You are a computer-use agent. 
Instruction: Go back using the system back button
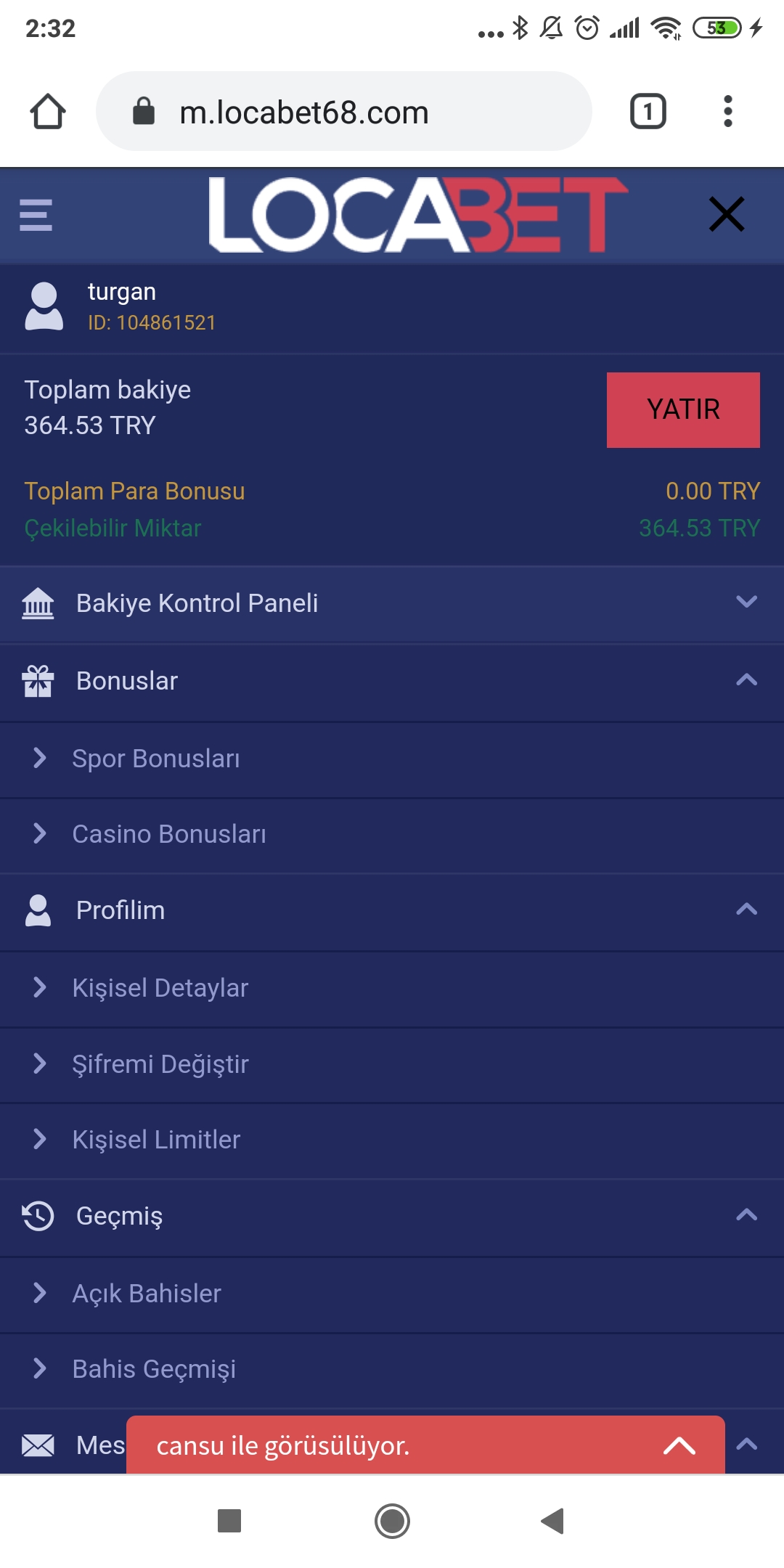tap(552, 1521)
